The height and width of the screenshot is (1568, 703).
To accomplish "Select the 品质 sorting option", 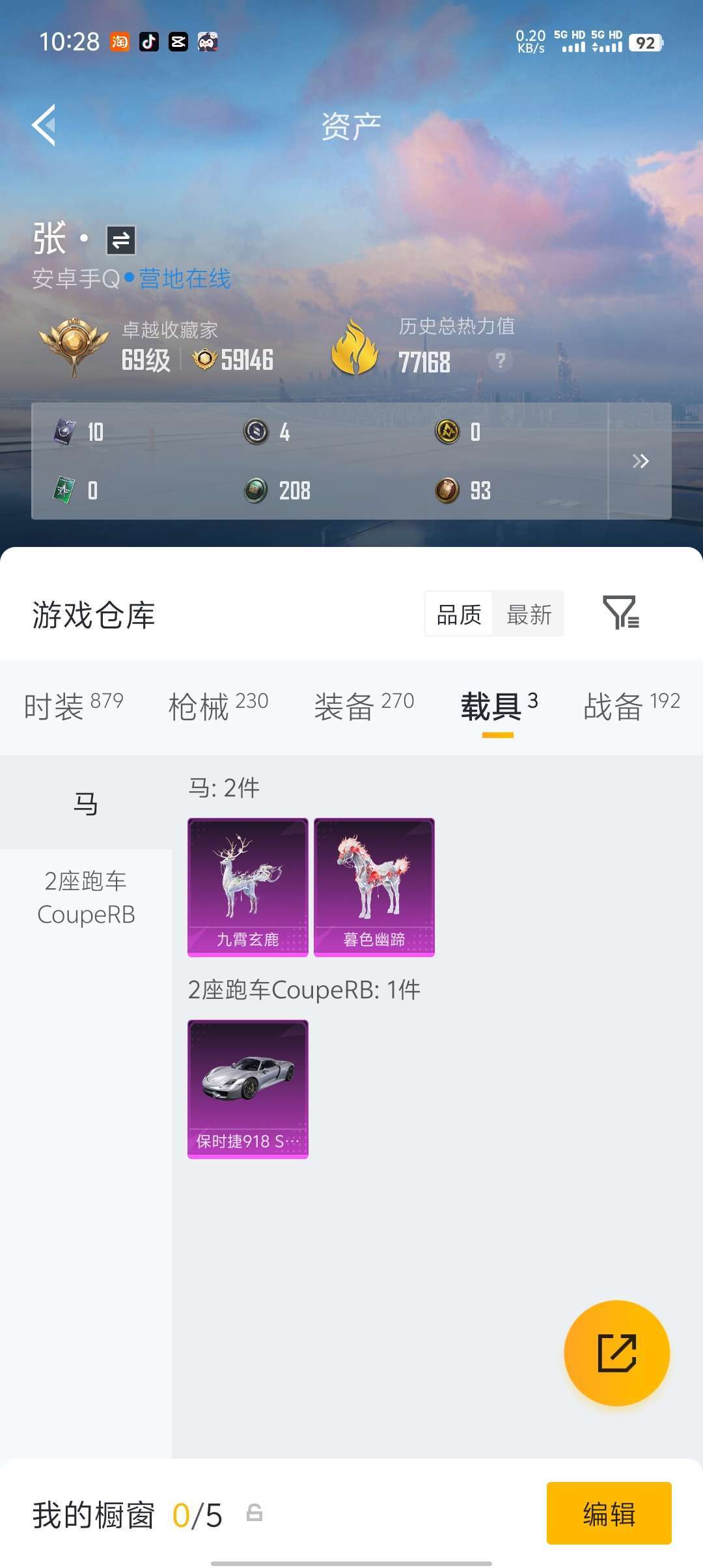I will tap(459, 613).
